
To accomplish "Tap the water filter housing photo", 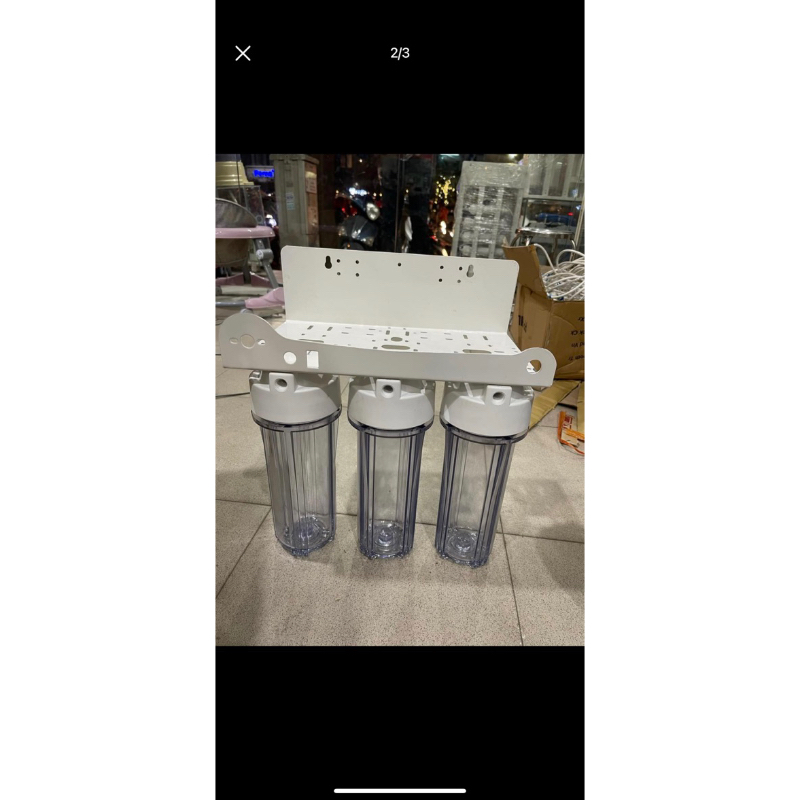I will 400,400.
